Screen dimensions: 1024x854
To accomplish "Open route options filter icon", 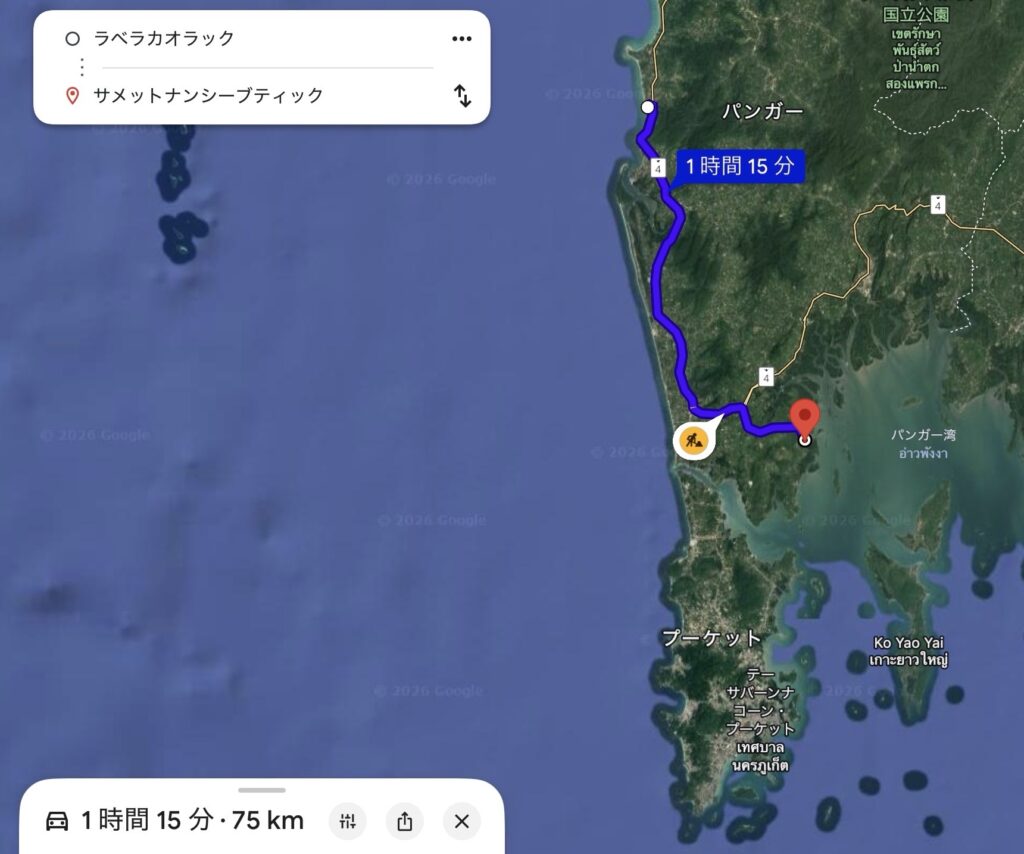I will (x=348, y=821).
